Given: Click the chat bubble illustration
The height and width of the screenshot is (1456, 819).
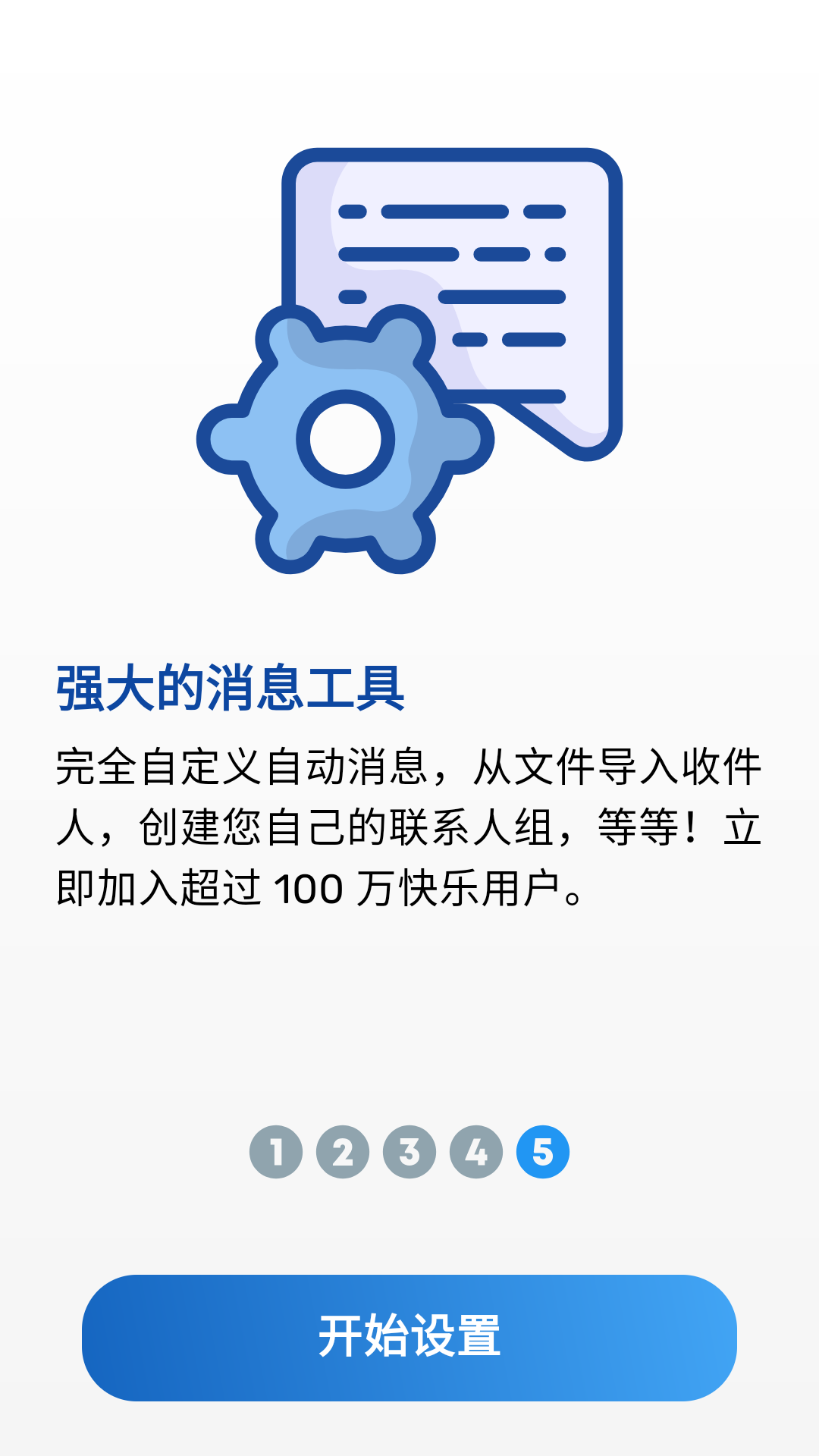Looking at the screenshot, I should click(493, 250).
